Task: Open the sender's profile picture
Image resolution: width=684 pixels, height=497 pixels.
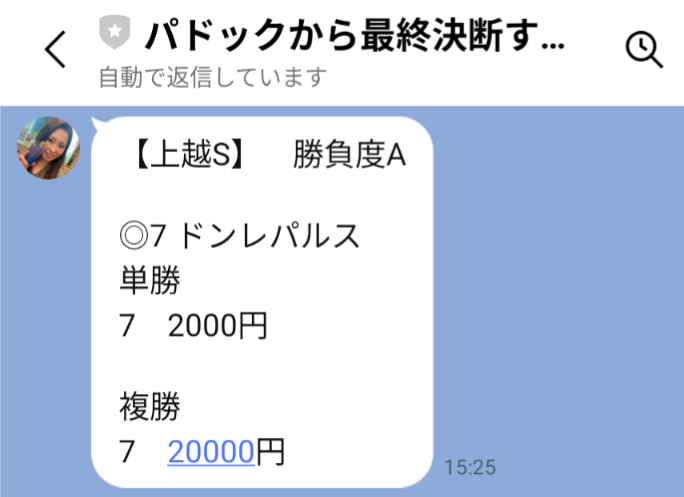Action: [x=47, y=147]
